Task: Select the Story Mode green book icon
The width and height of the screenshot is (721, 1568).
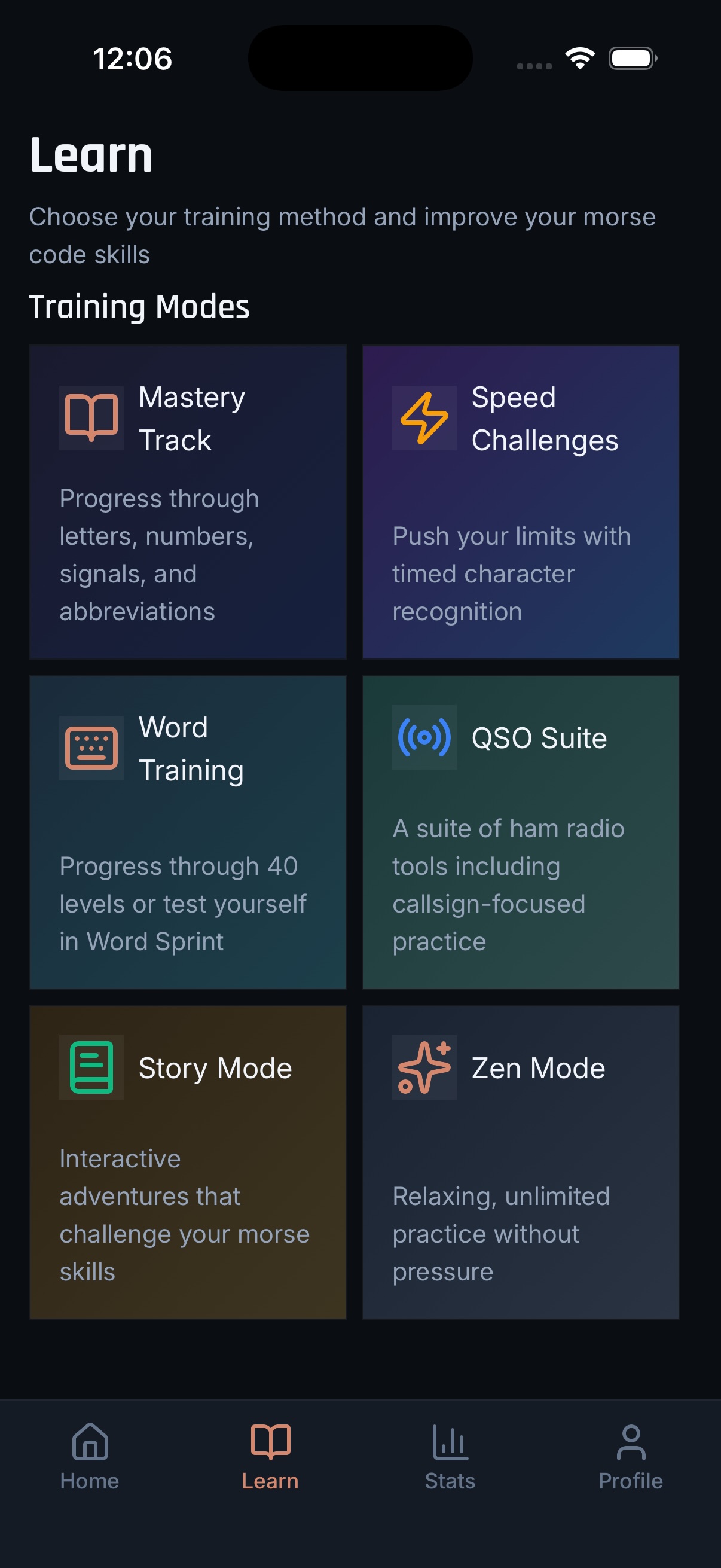Action: pos(90,1067)
